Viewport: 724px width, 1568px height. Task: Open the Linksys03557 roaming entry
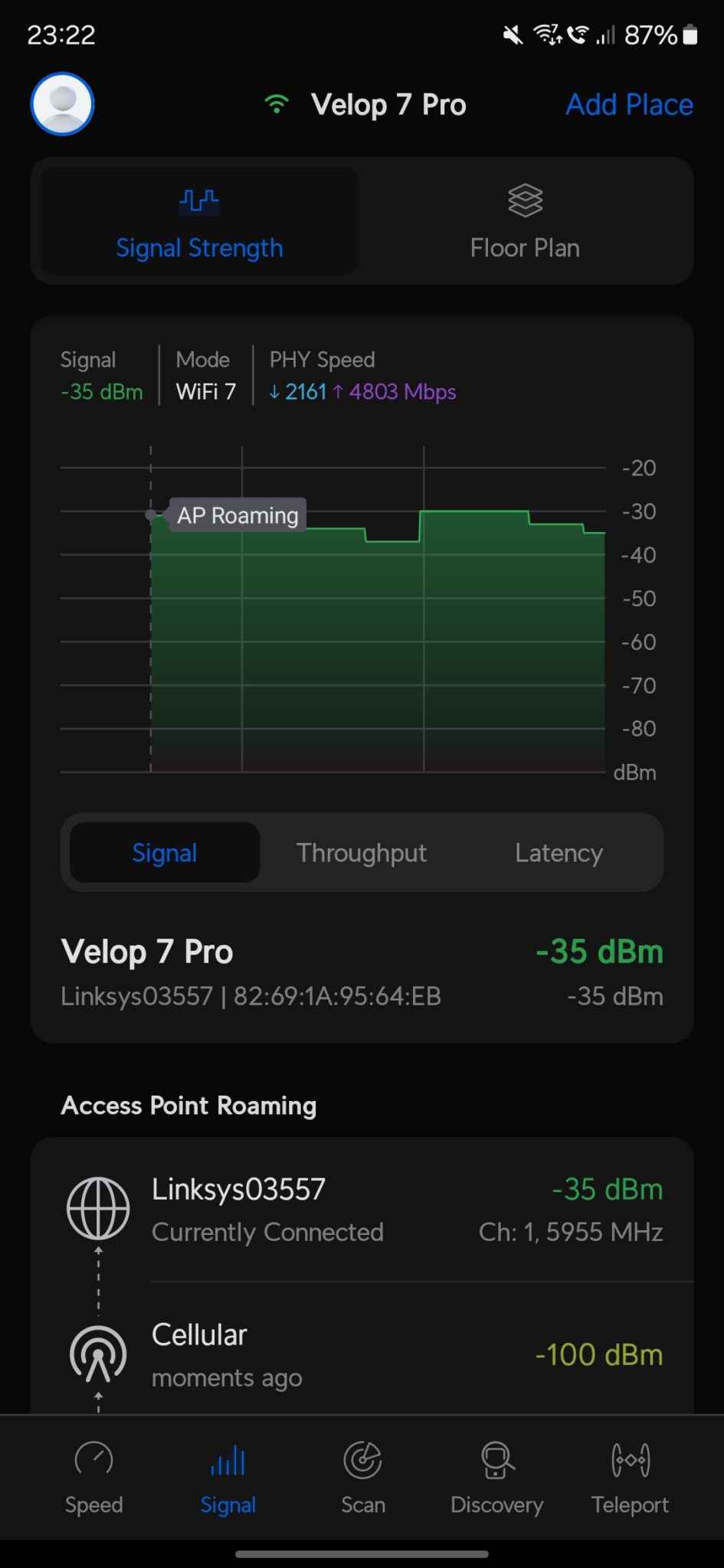point(362,1210)
